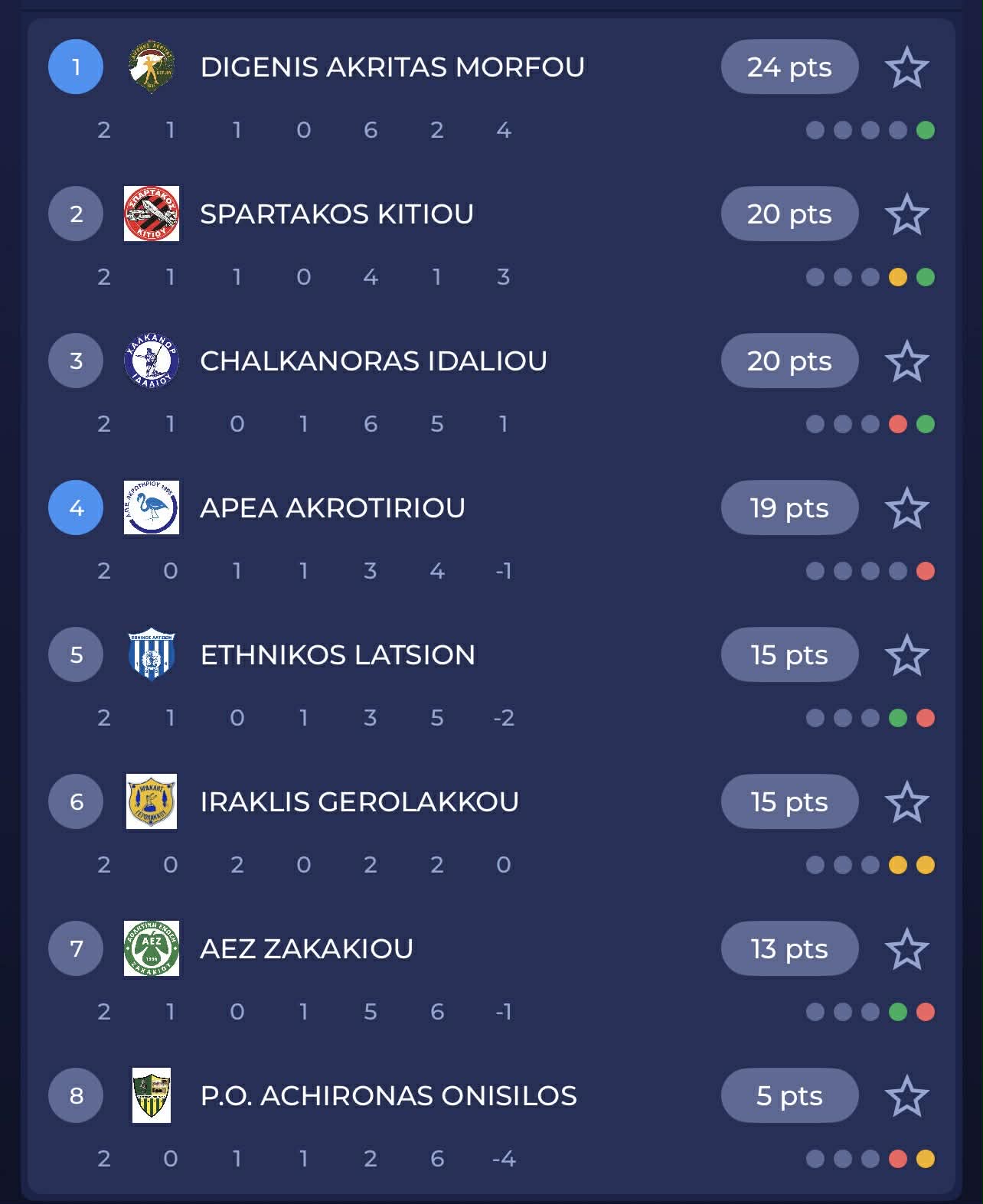
Task: Favorite Digenis Akritas Morfou with the star
Action: (x=906, y=67)
